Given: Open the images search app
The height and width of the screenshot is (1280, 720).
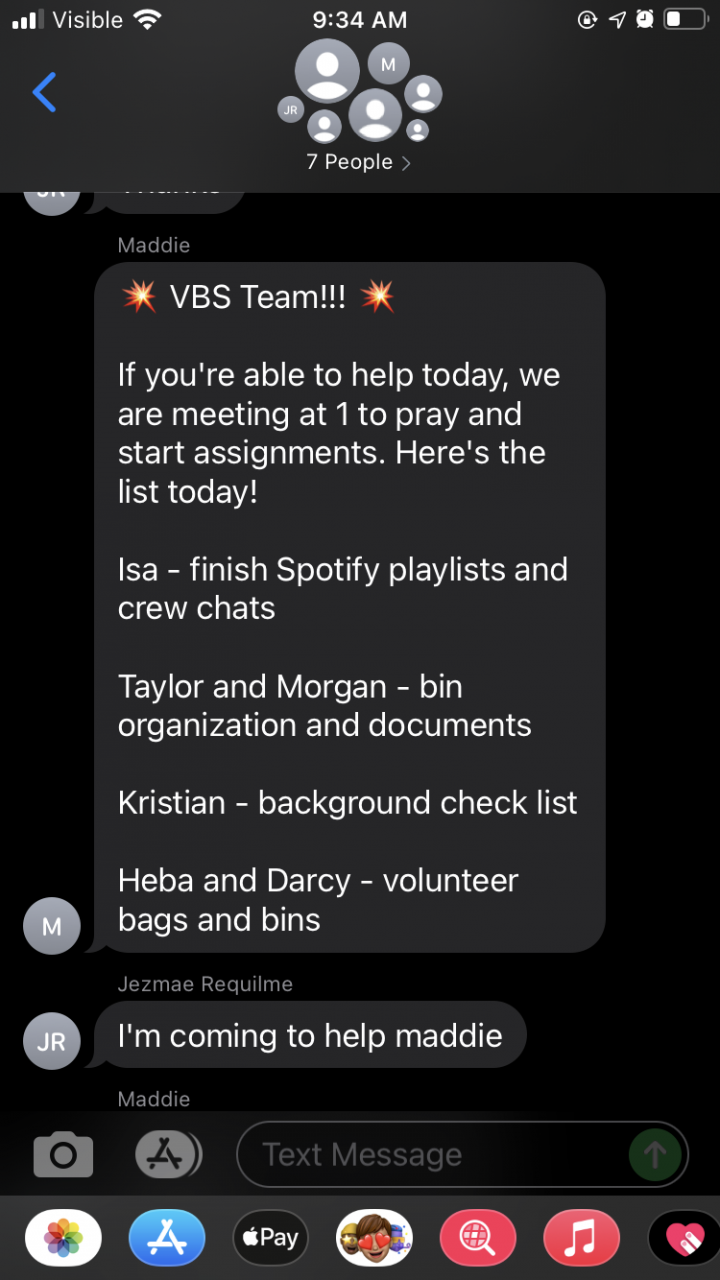Looking at the screenshot, I should point(478,1238).
